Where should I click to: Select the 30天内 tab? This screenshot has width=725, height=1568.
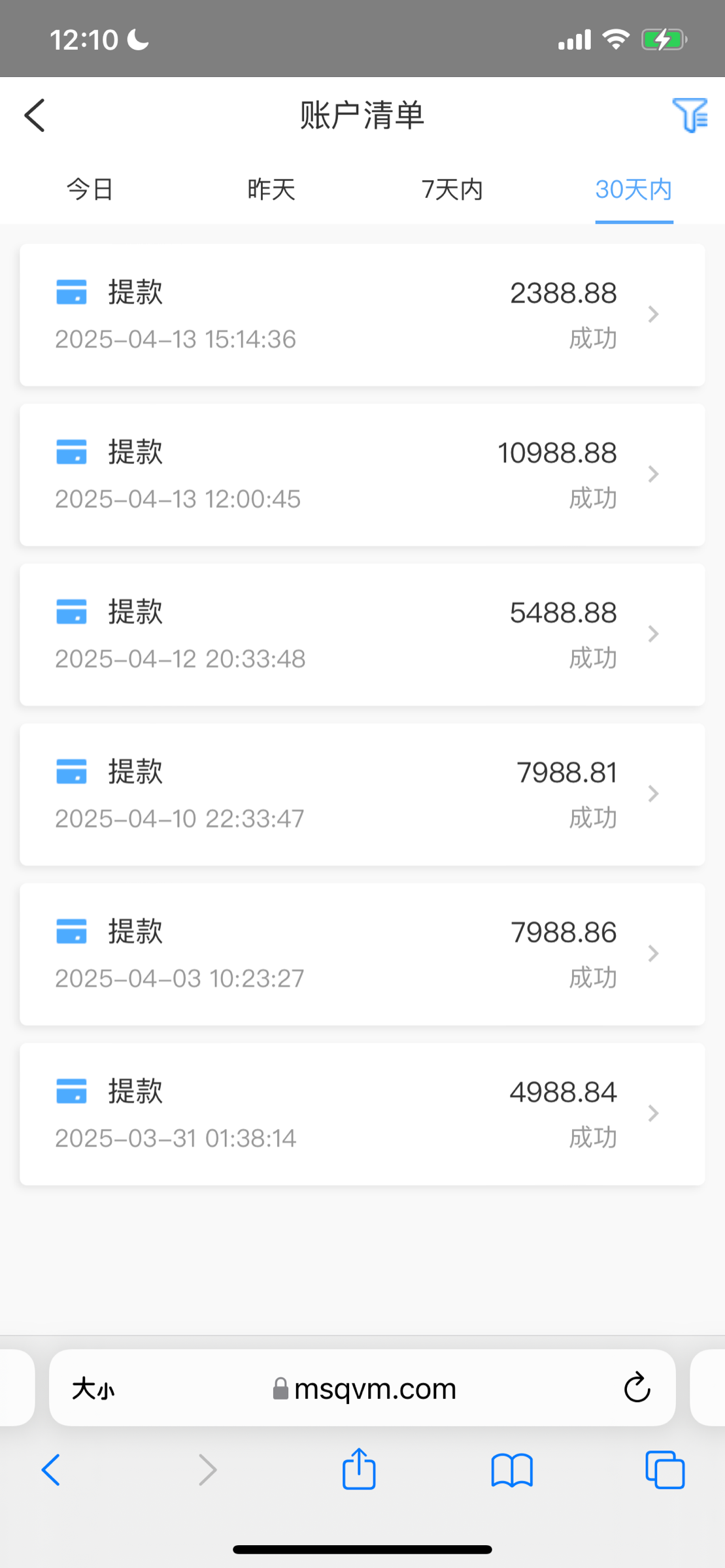coord(633,189)
